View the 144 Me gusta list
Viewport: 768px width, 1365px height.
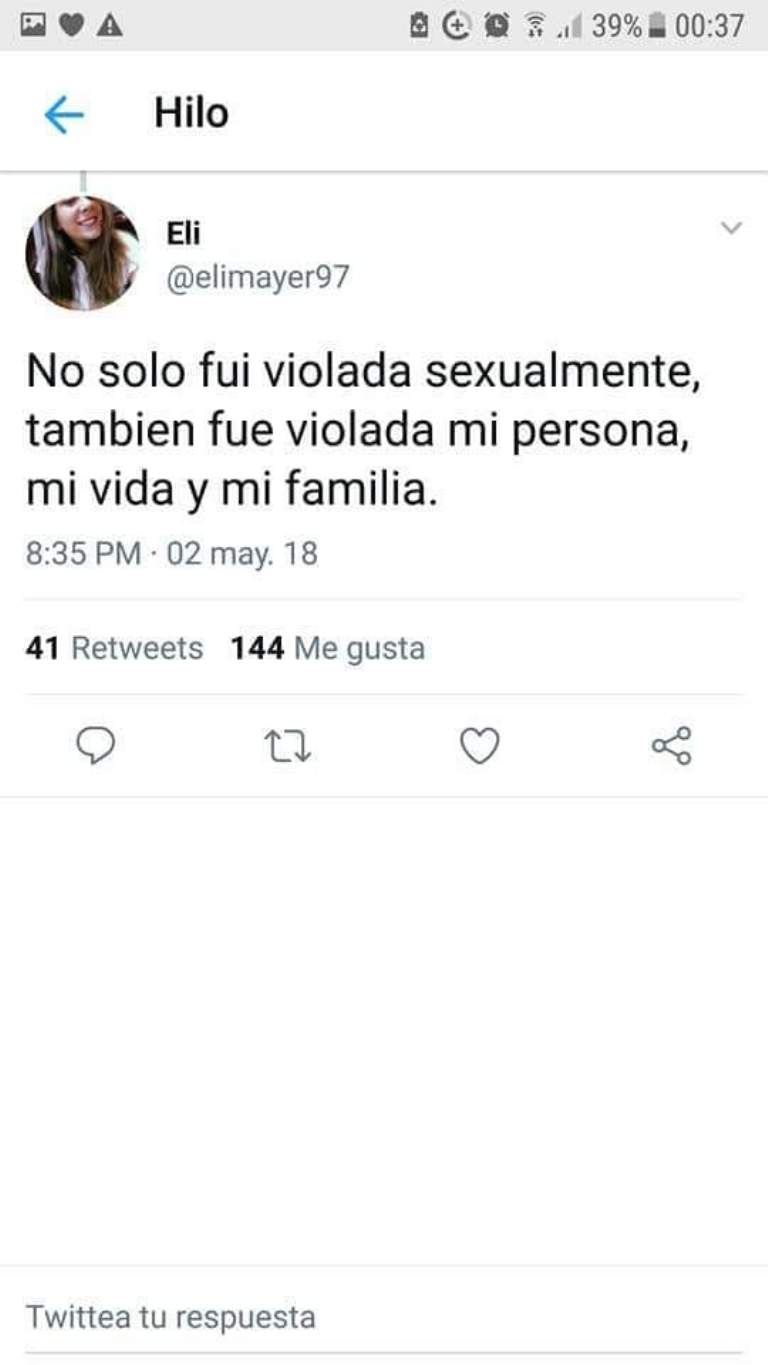pos(327,648)
